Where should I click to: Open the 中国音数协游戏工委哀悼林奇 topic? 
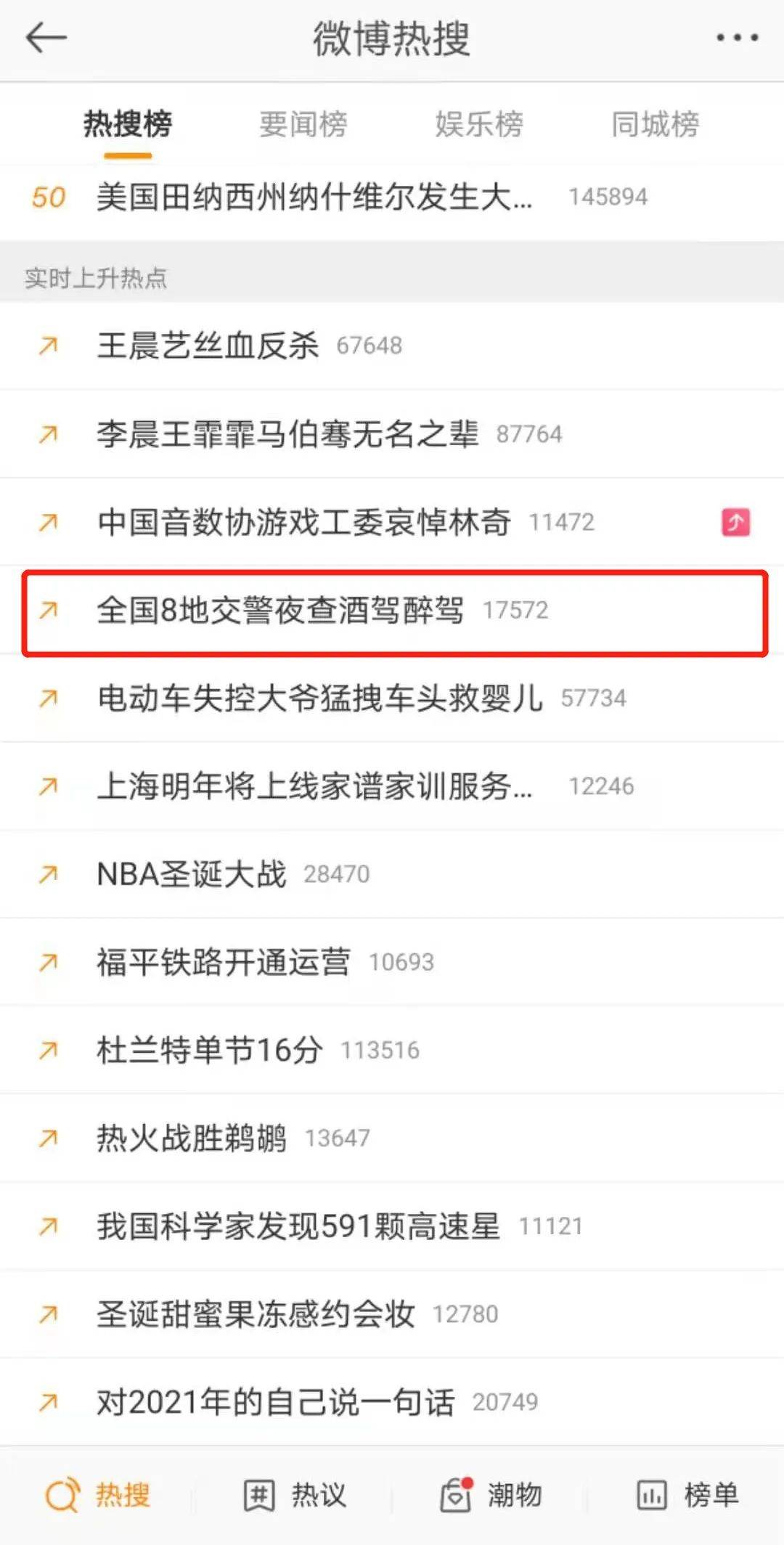tap(392, 522)
